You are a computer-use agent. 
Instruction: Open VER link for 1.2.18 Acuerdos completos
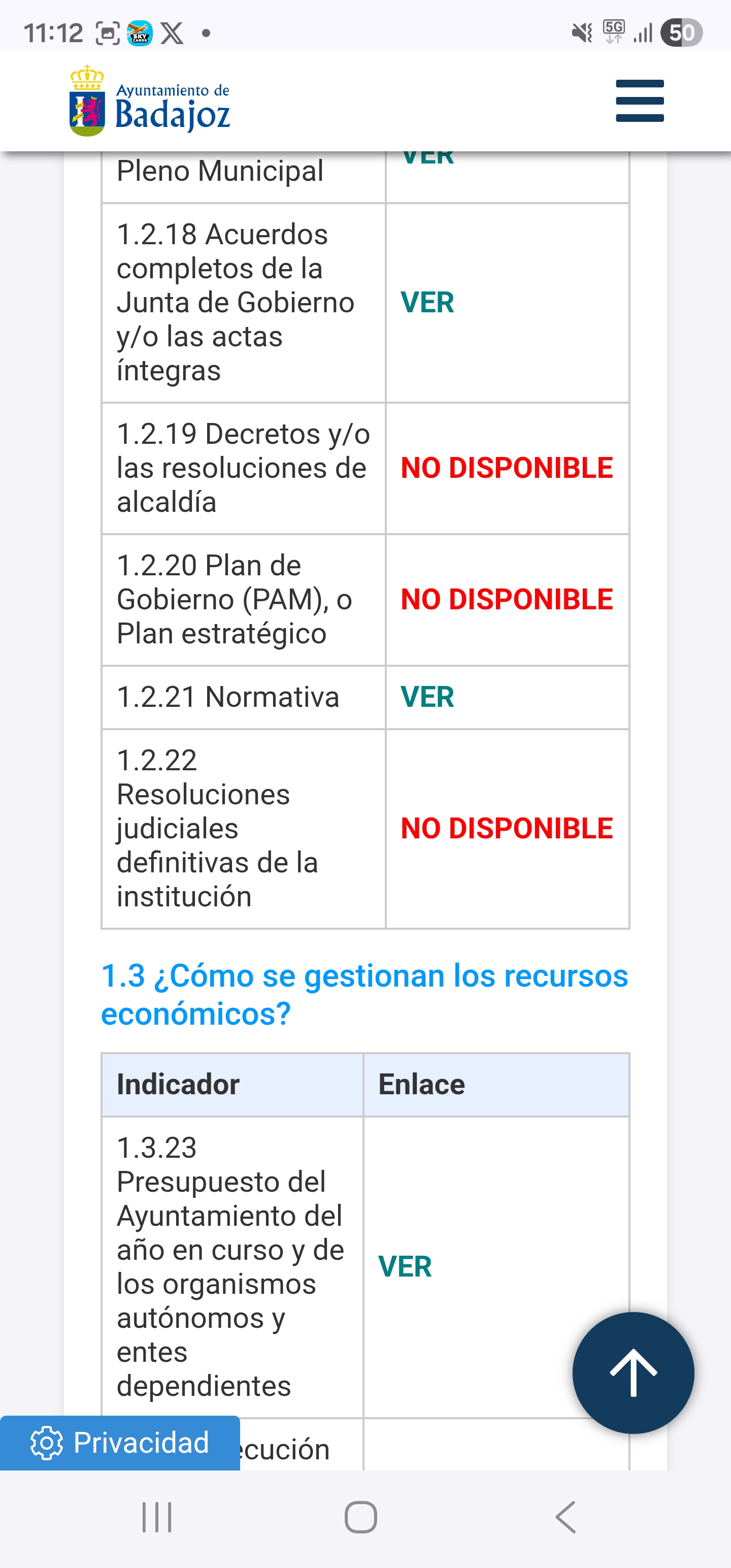click(427, 303)
